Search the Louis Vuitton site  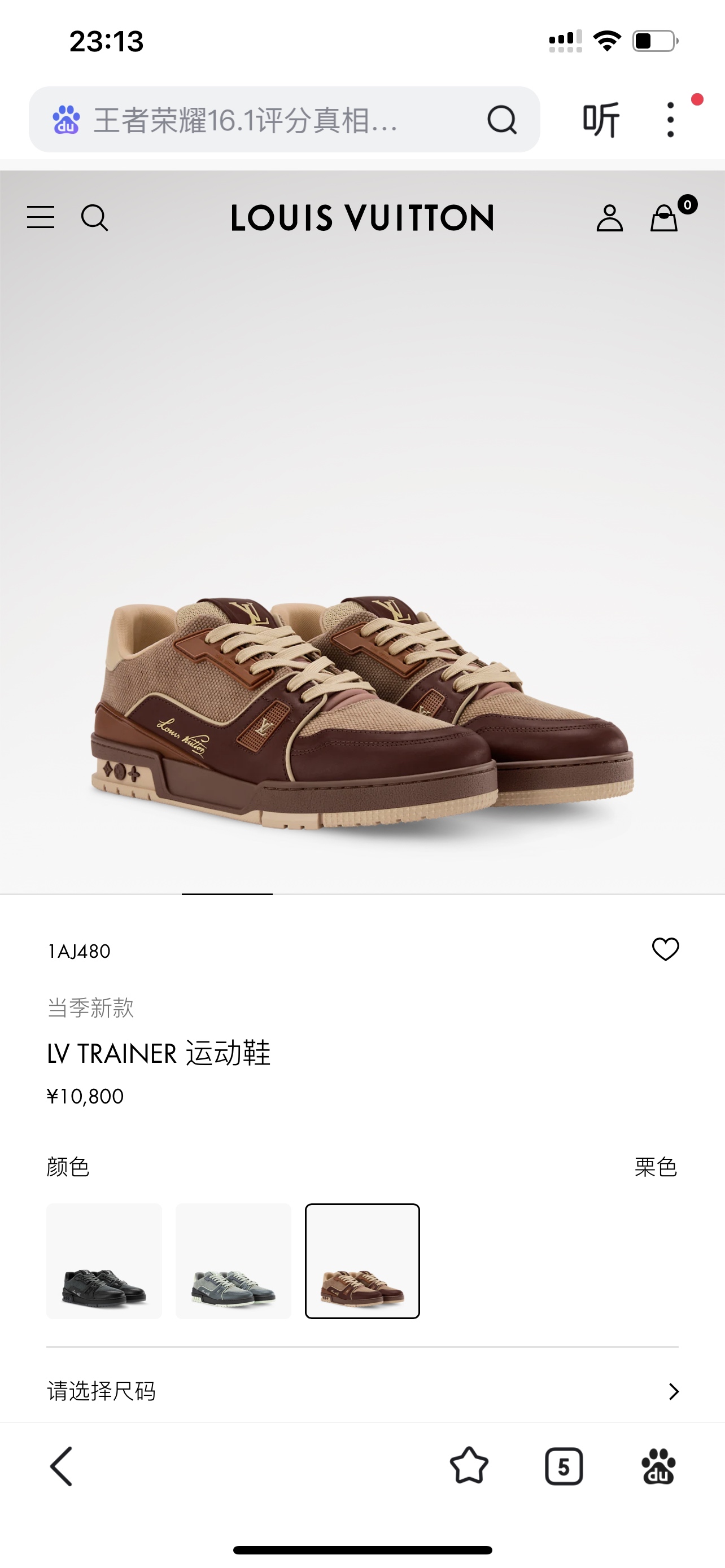coord(94,217)
